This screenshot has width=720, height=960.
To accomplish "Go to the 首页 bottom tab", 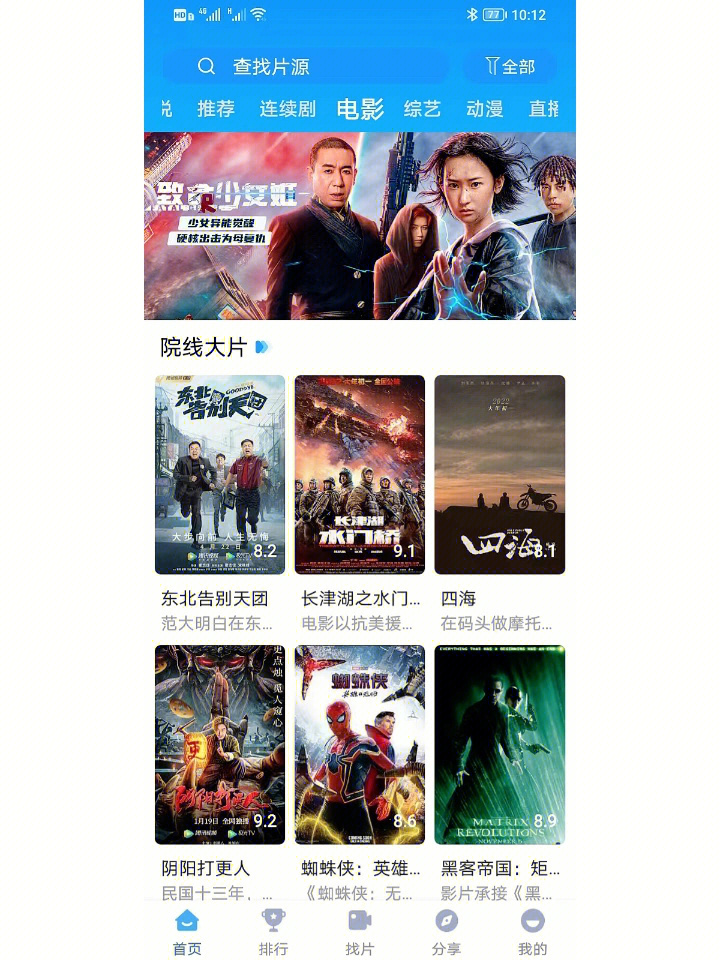I will pyautogui.click(x=187, y=932).
